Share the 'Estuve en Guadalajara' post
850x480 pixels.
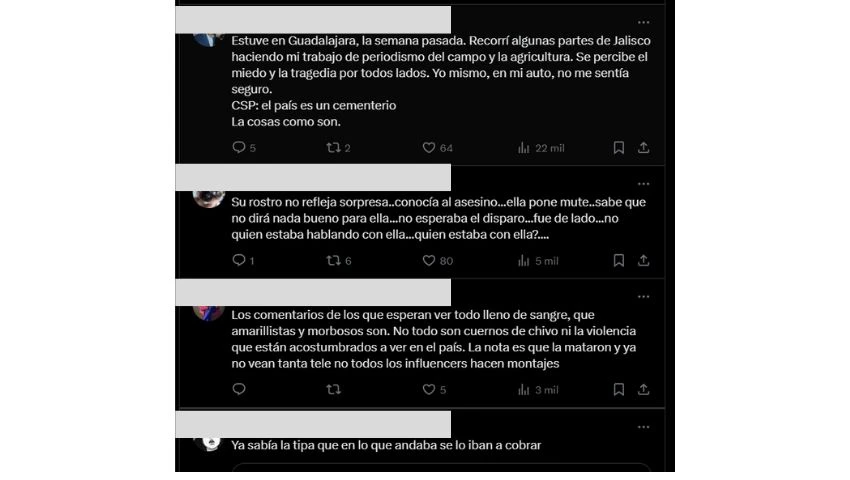point(644,147)
